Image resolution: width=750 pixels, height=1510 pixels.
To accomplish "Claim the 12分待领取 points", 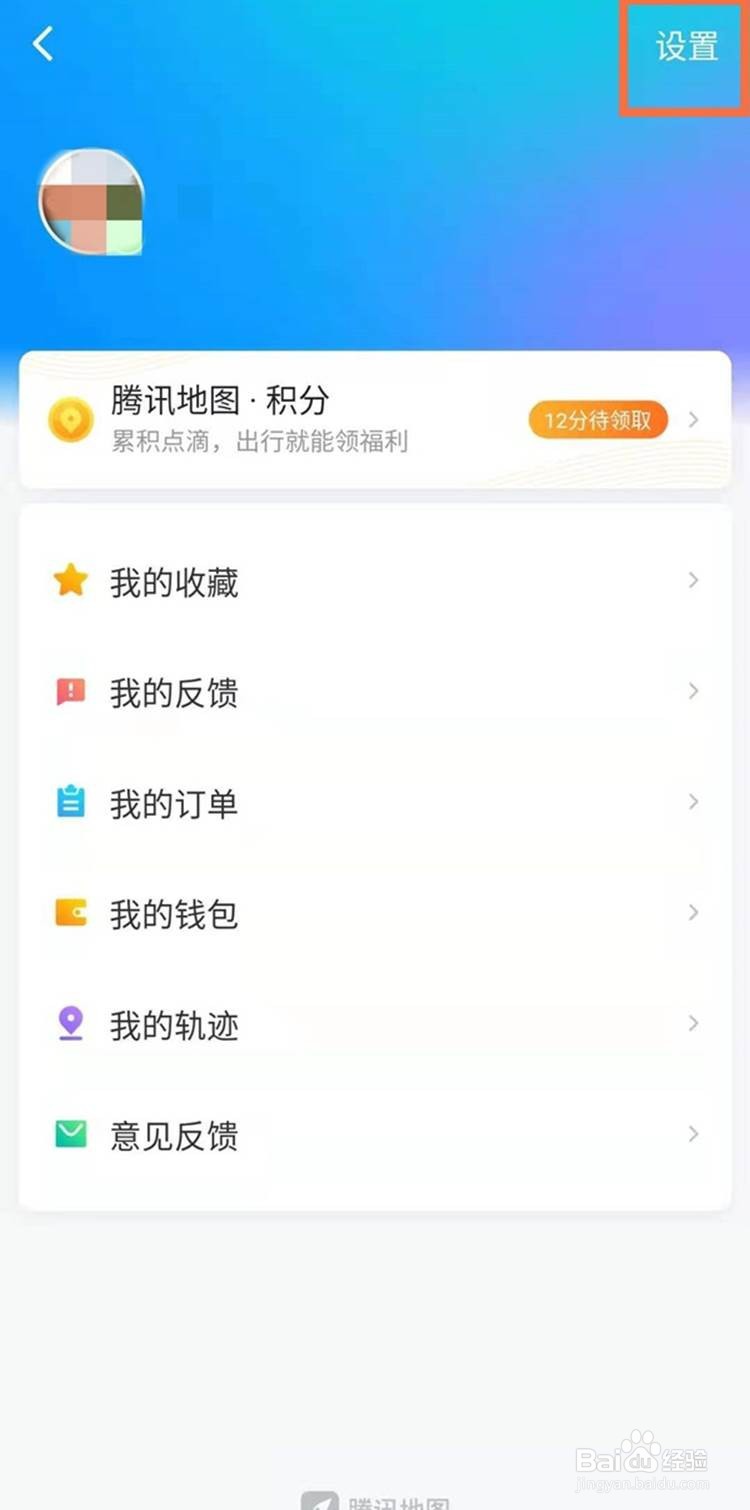I will [598, 420].
